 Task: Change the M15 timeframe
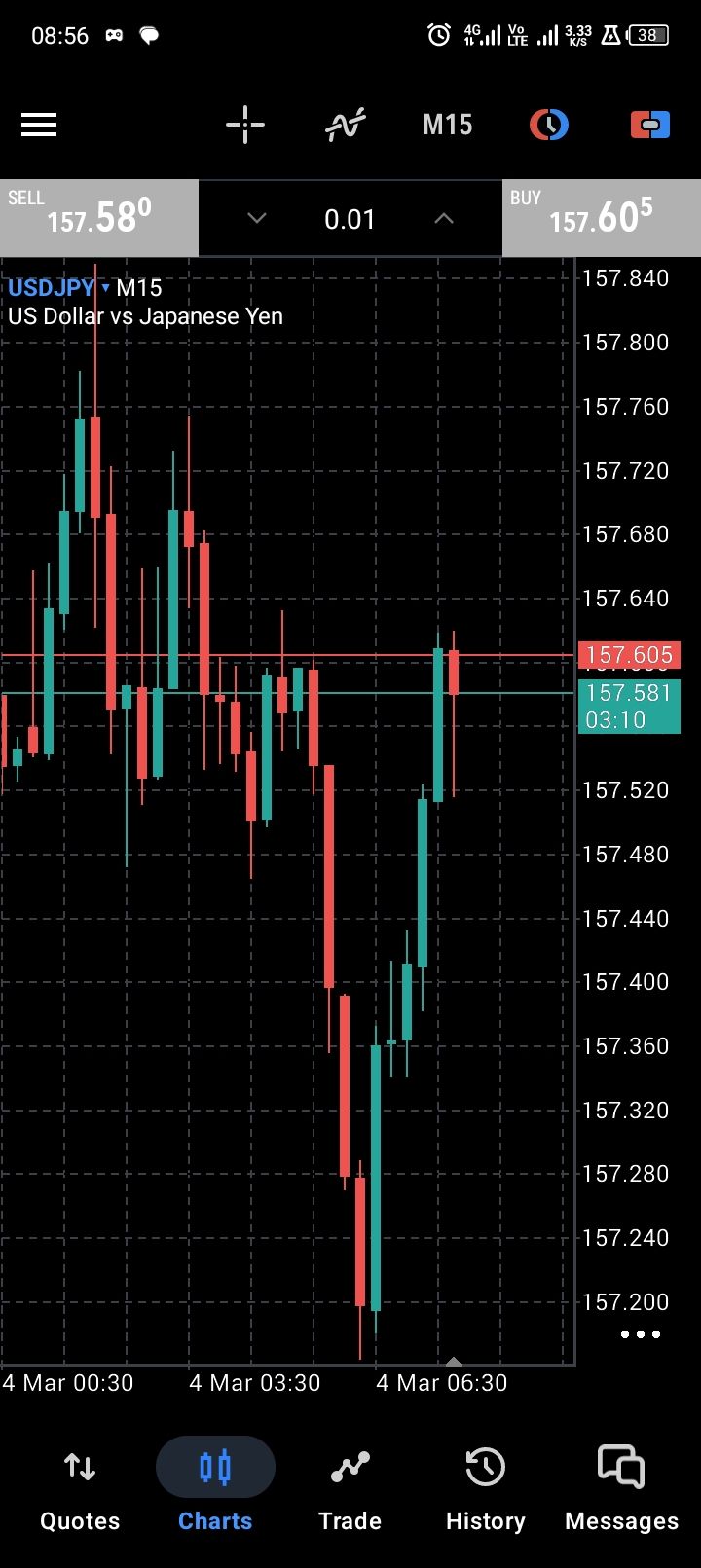click(x=447, y=125)
